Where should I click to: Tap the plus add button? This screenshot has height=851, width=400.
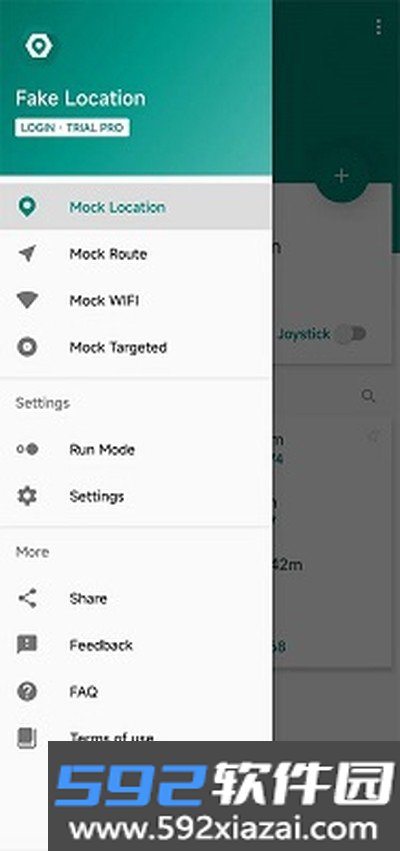(341, 176)
